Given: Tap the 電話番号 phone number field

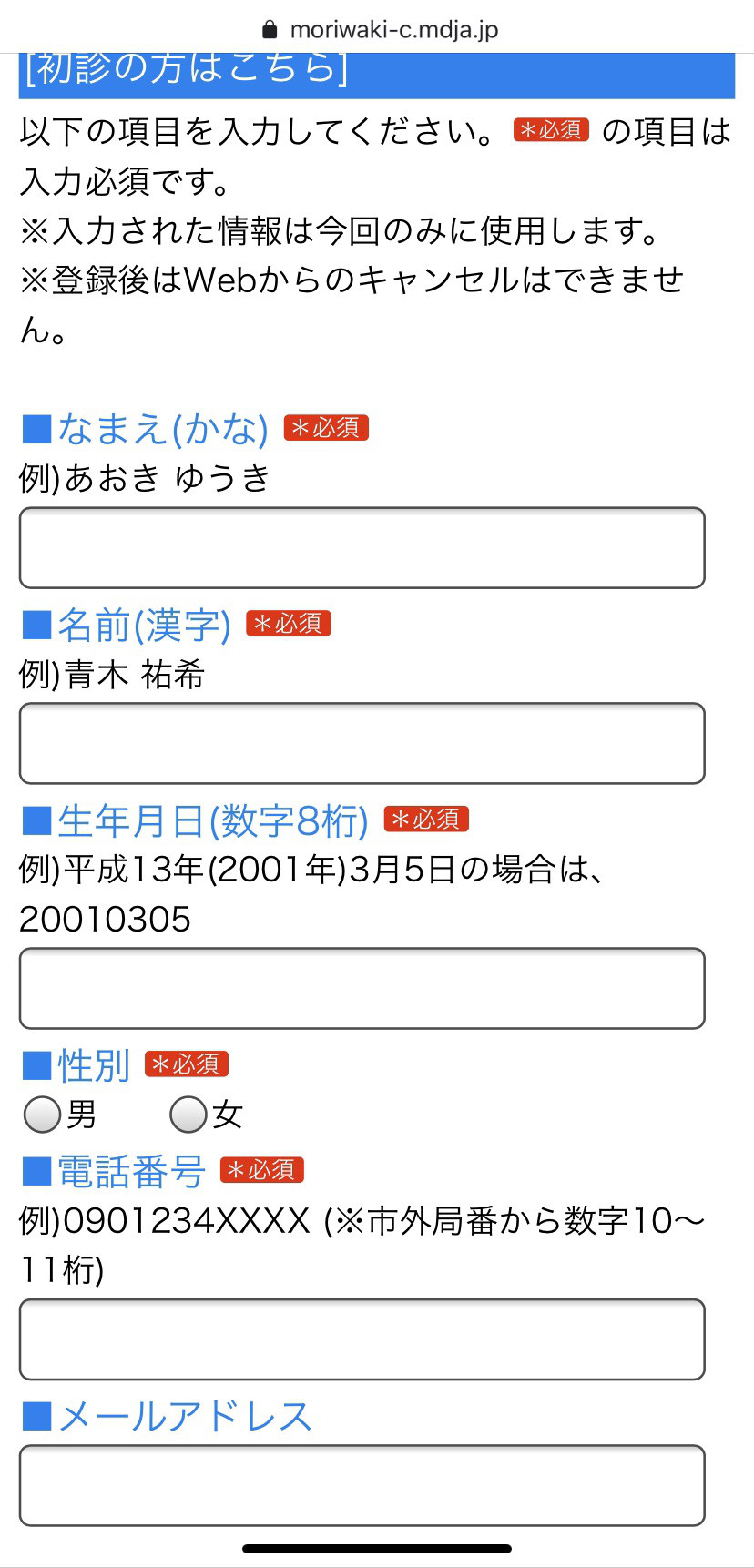Looking at the screenshot, I should click(362, 1339).
